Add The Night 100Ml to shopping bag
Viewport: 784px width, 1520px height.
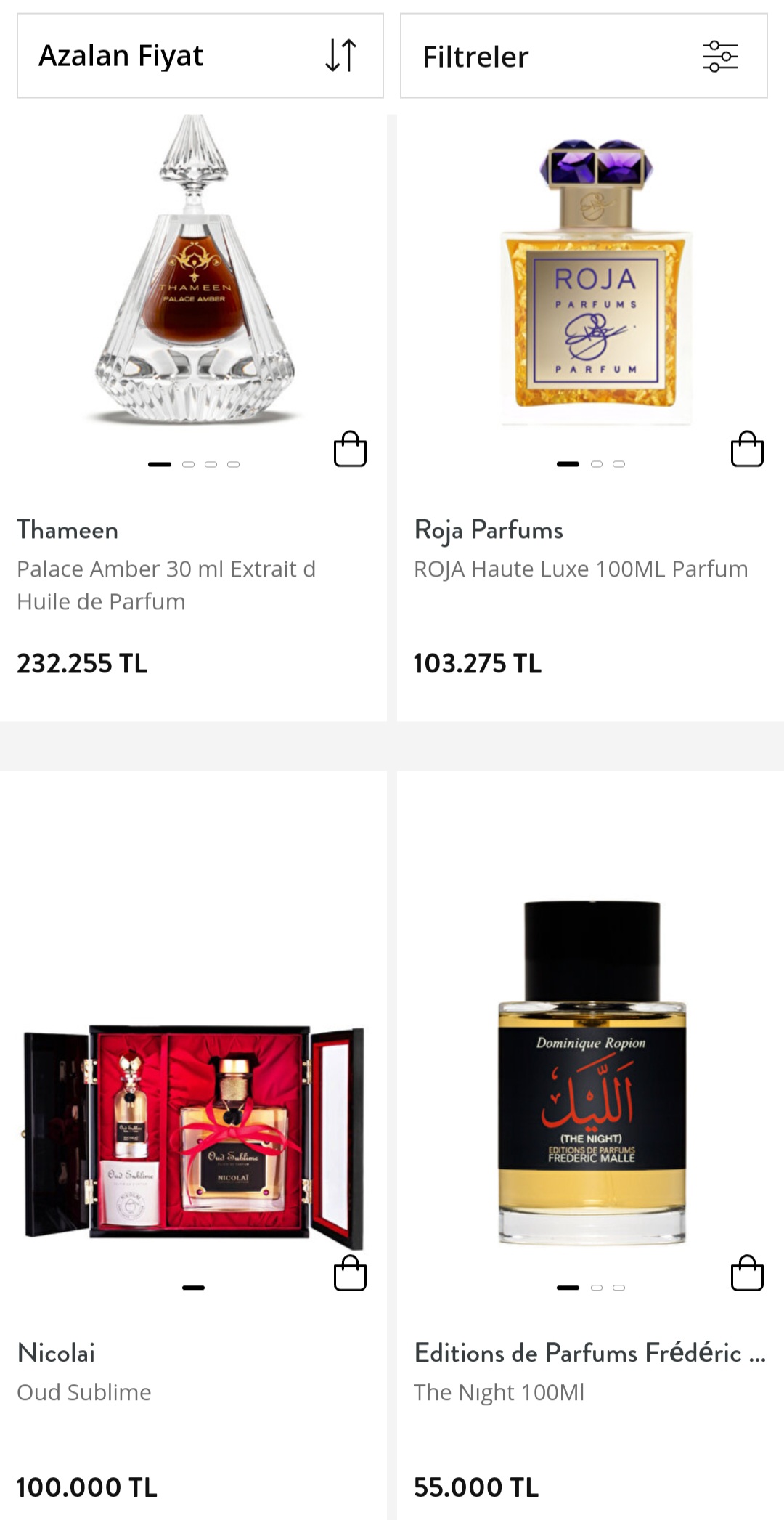pyautogui.click(x=746, y=1273)
